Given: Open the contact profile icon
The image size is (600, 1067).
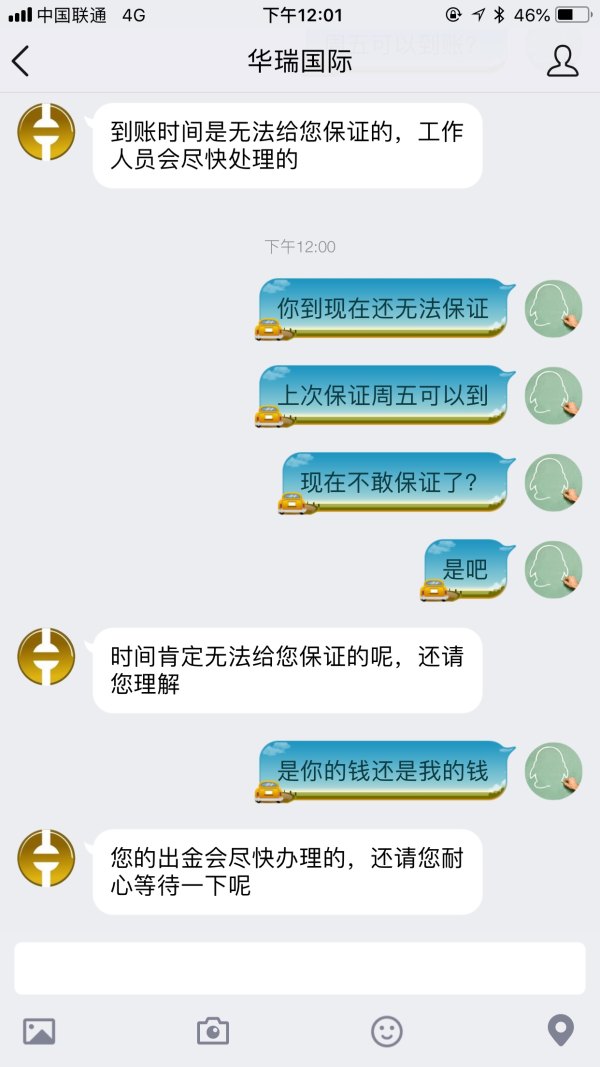Looking at the screenshot, I should click(x=562, y=61).
